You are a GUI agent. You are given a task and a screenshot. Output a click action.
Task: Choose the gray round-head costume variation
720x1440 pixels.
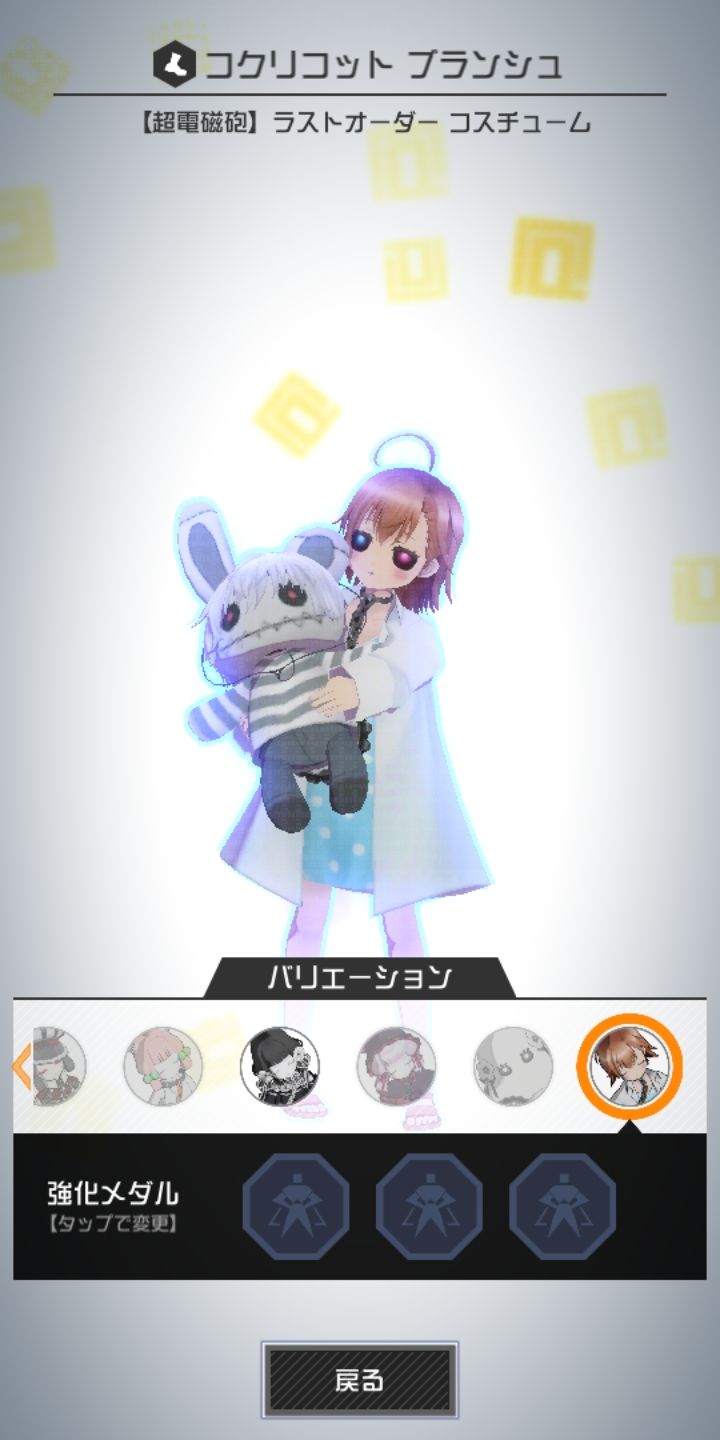(x=513, y=1066)
